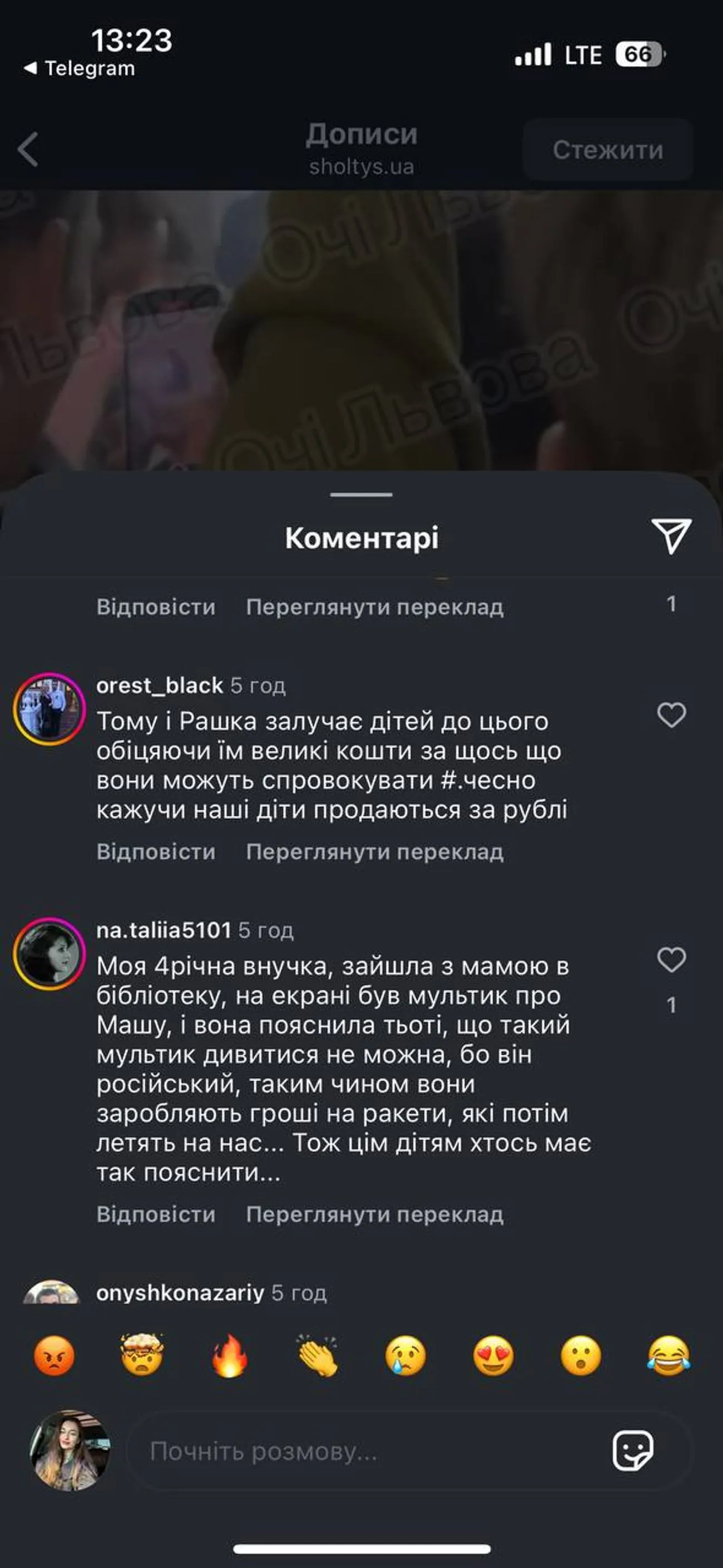The height and width of the screenshot is (1568, 723).
Task: Return to Telegram via status bar link
Action: point(80,68)
